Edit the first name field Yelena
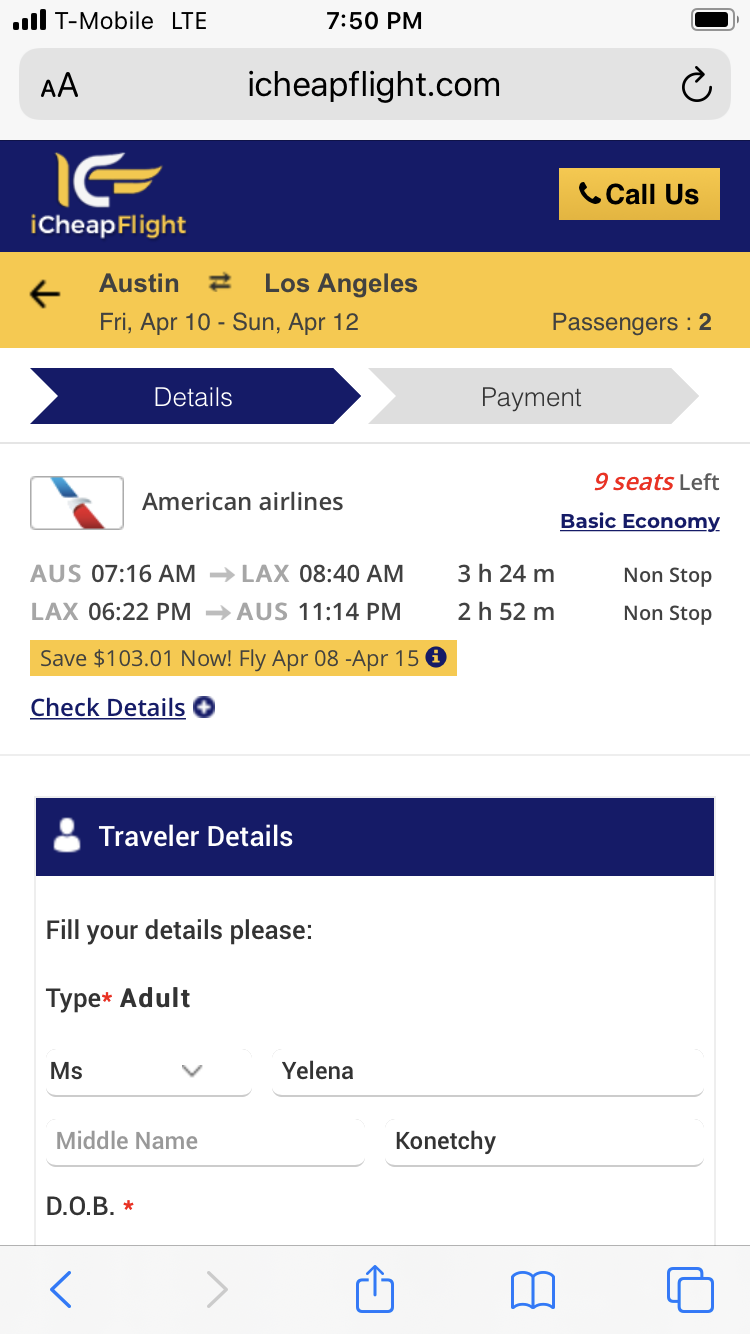Screen dimensions: 750x1334 488,1071
